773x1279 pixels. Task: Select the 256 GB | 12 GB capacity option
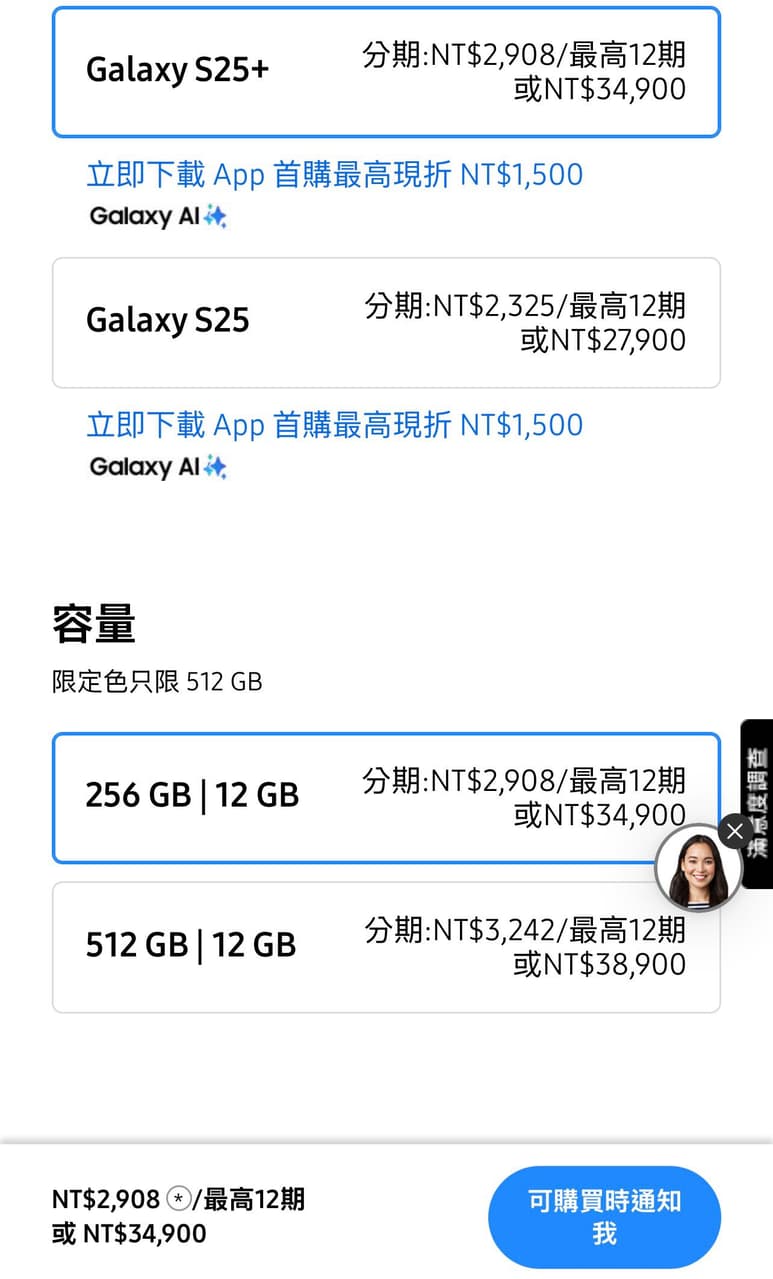(386, 797)
